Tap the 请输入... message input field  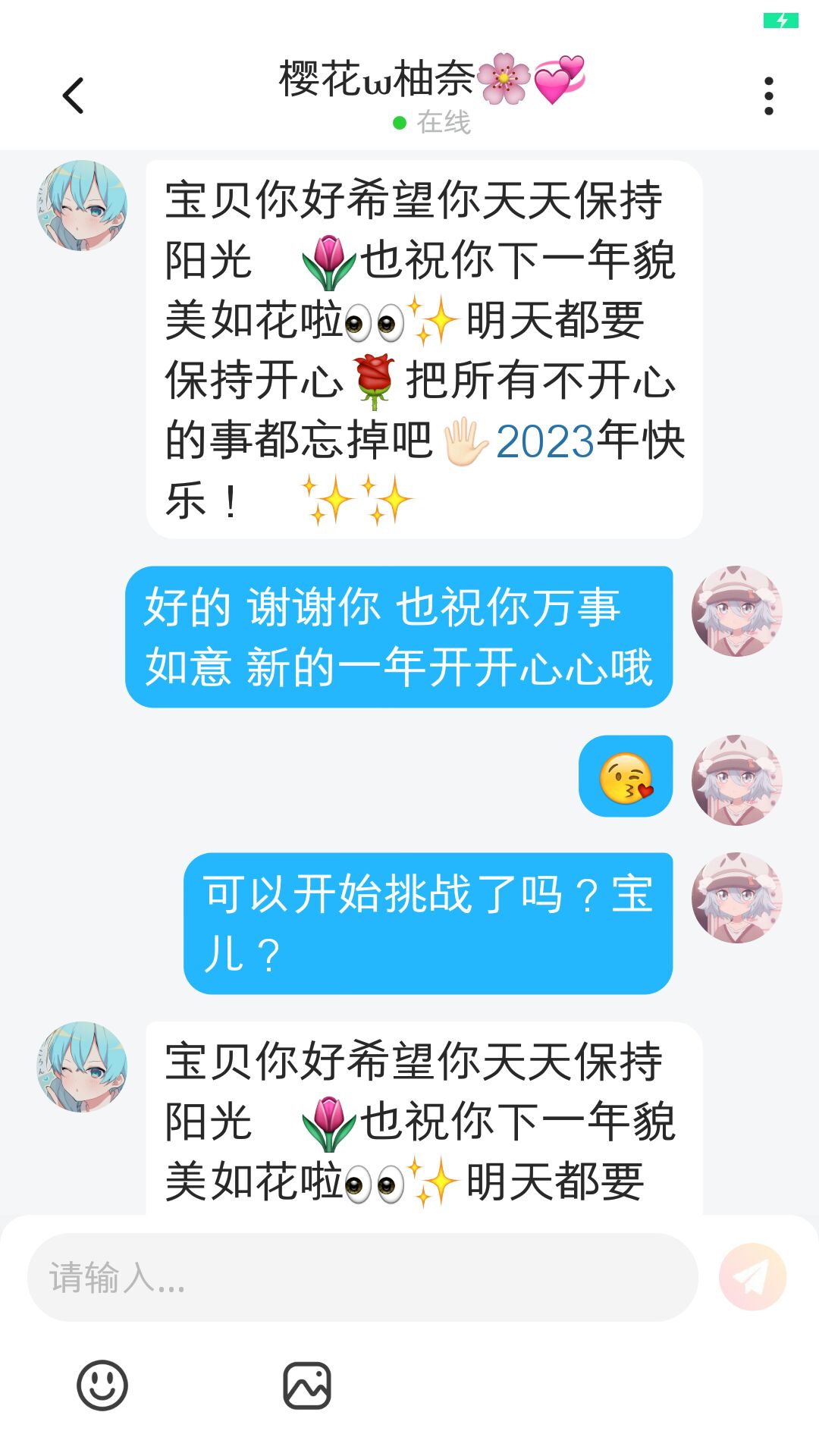362,1277
